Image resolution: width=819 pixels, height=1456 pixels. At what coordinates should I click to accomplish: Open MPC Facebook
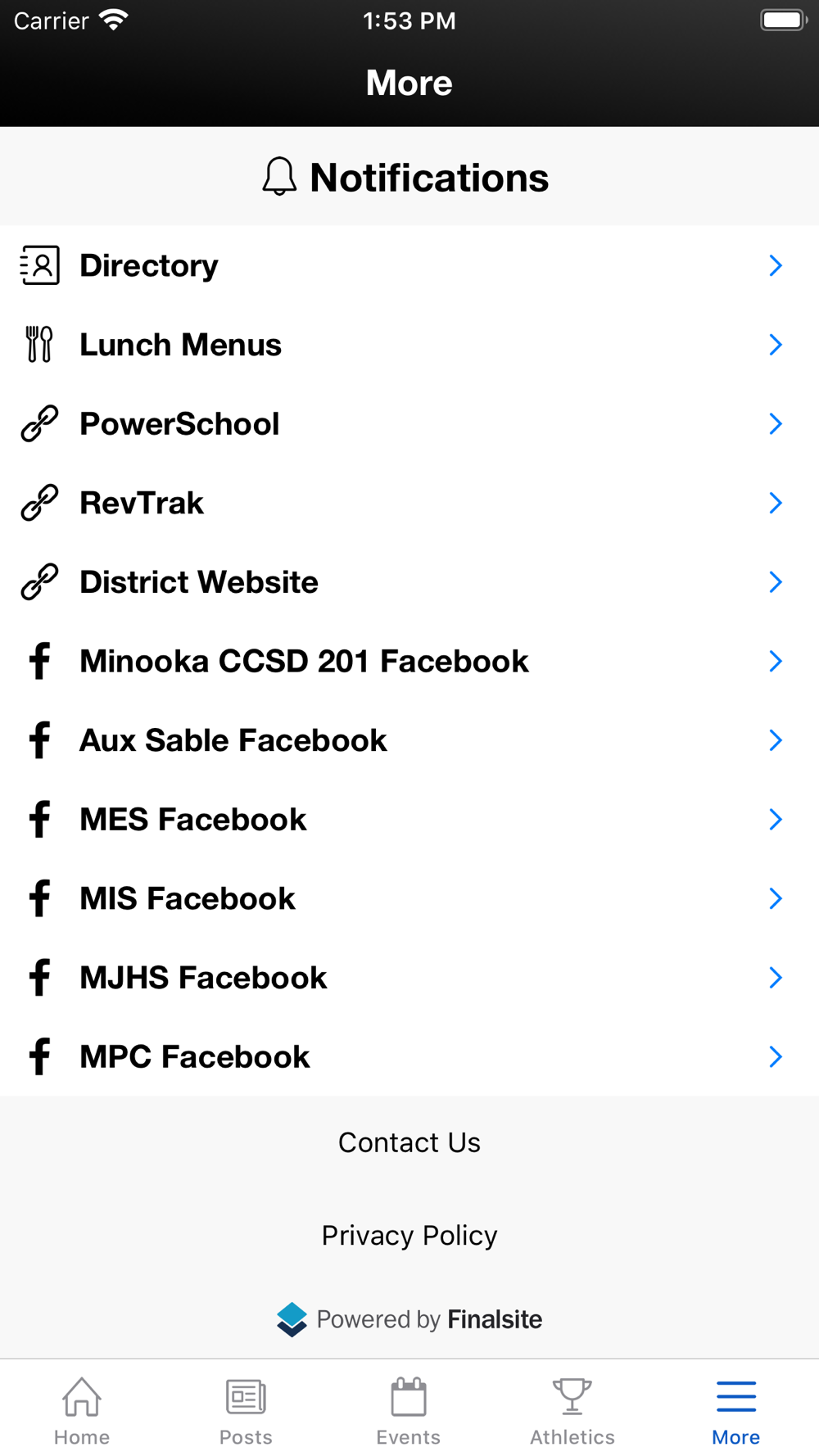coord(409,1056)
